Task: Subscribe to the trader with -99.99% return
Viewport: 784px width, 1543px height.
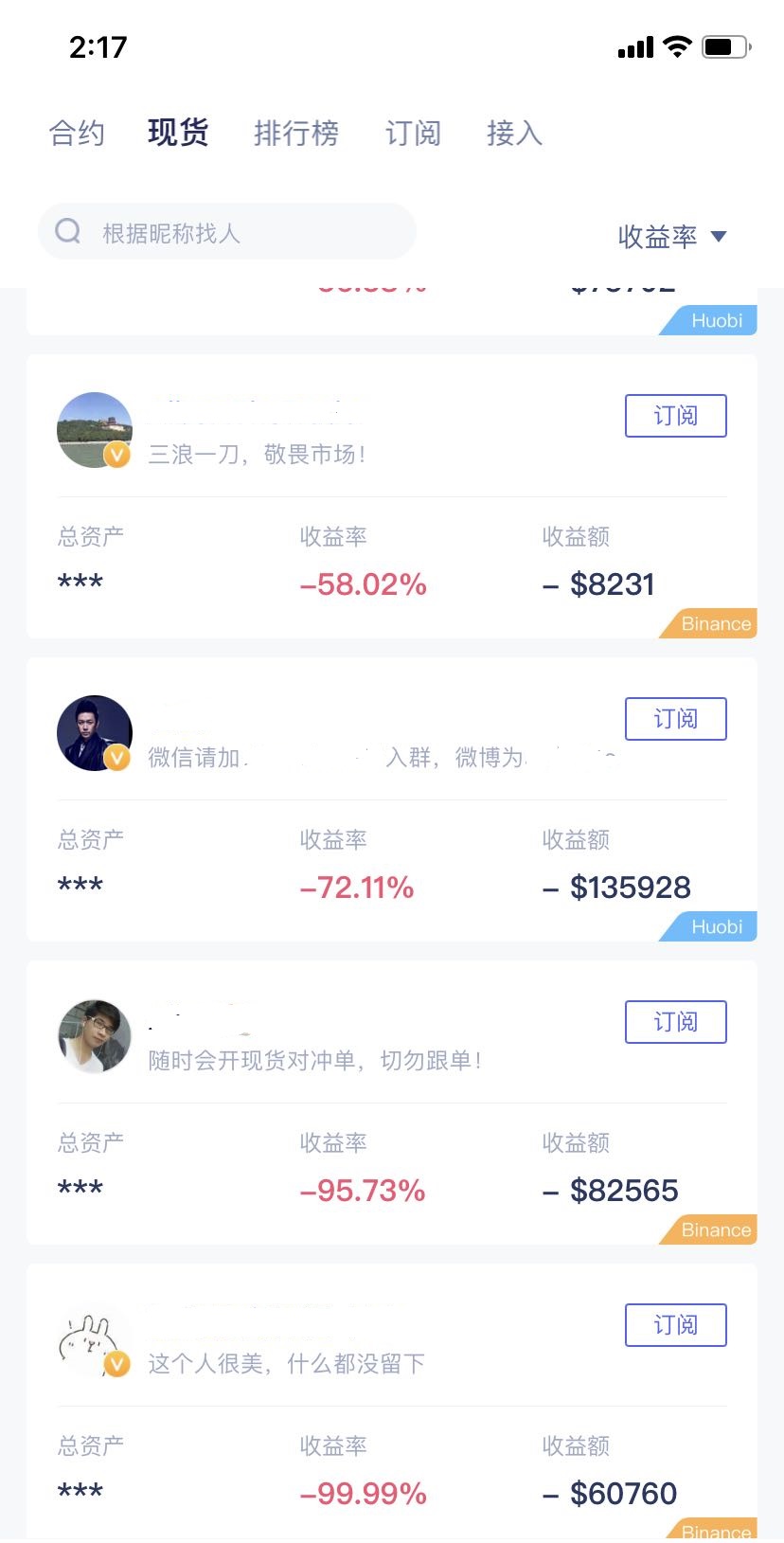Action: coord(675,1325)
